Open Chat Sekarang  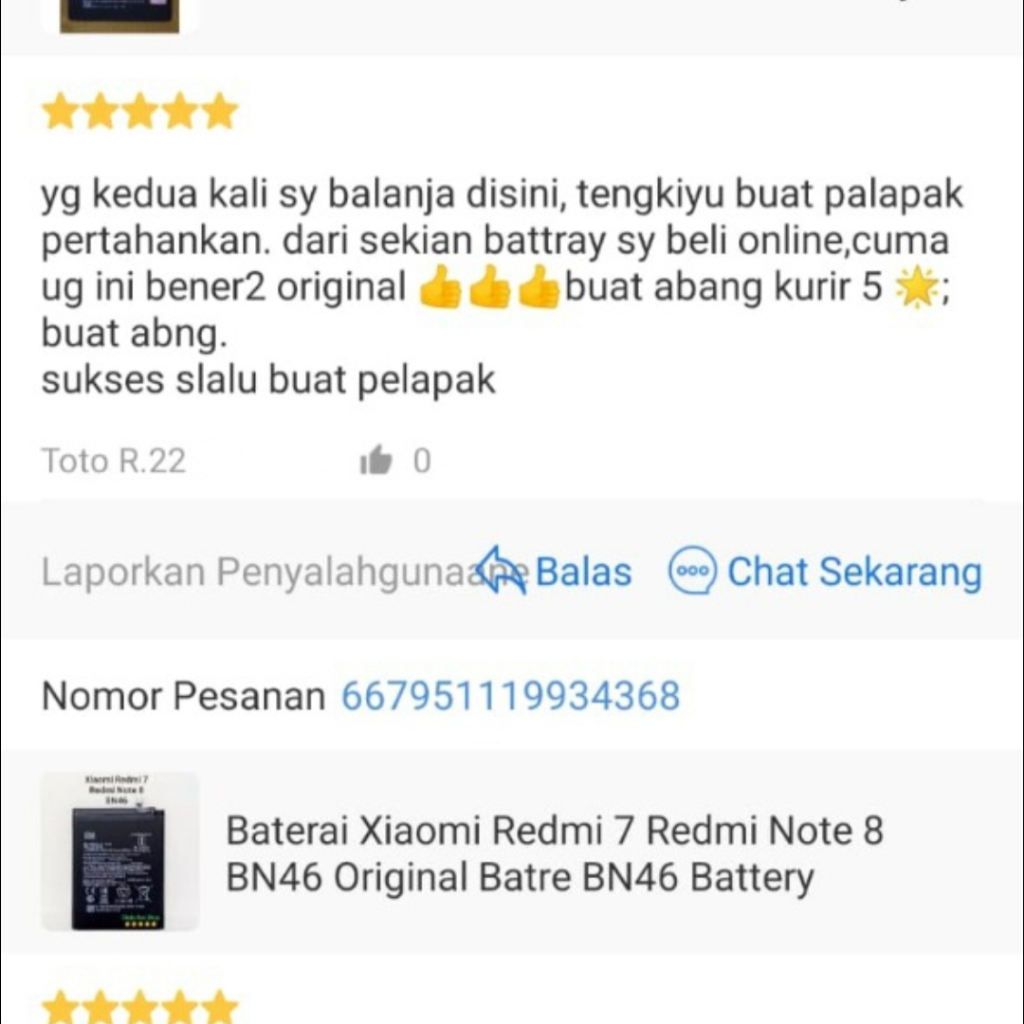pos(826,572)
